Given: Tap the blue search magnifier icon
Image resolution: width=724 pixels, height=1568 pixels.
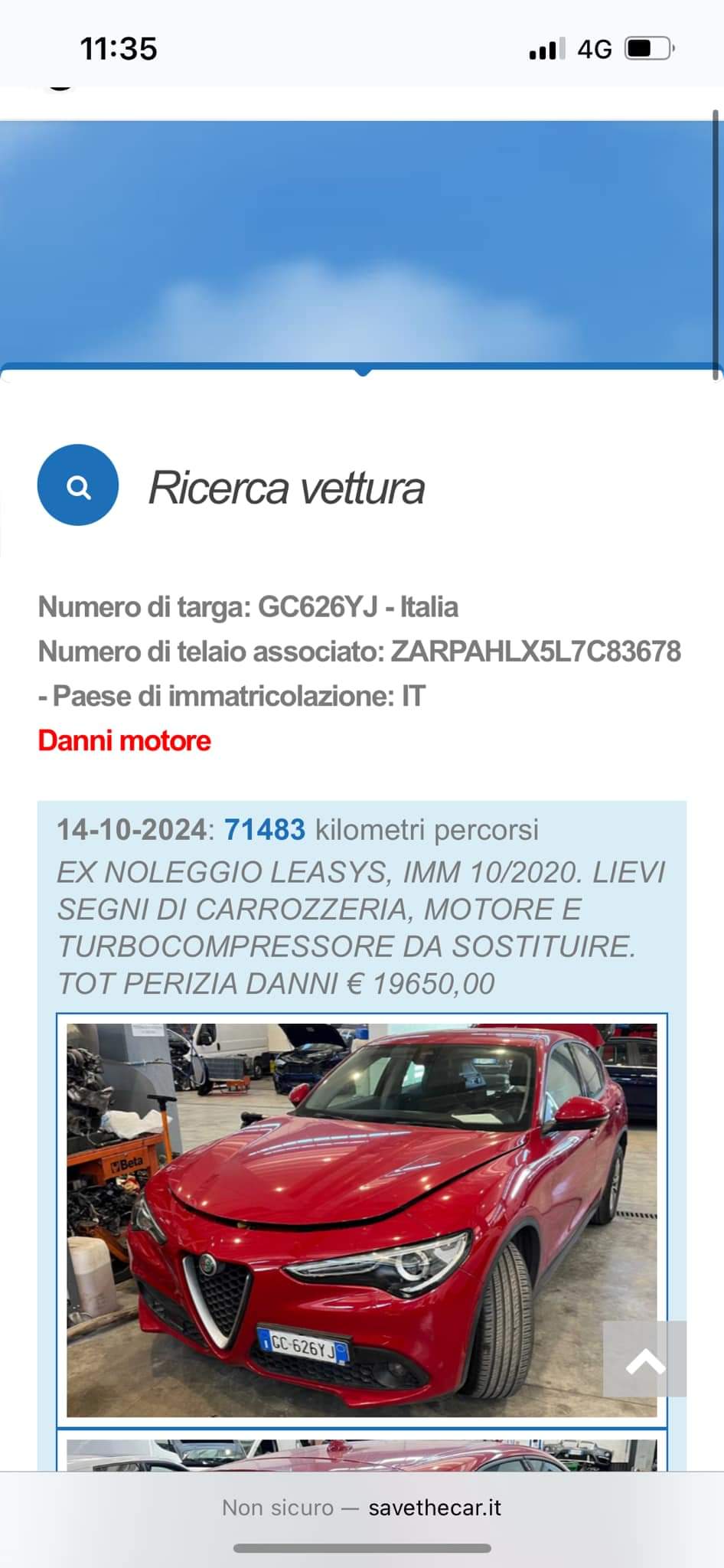Looking at the screenshot, I should (78, 485).
